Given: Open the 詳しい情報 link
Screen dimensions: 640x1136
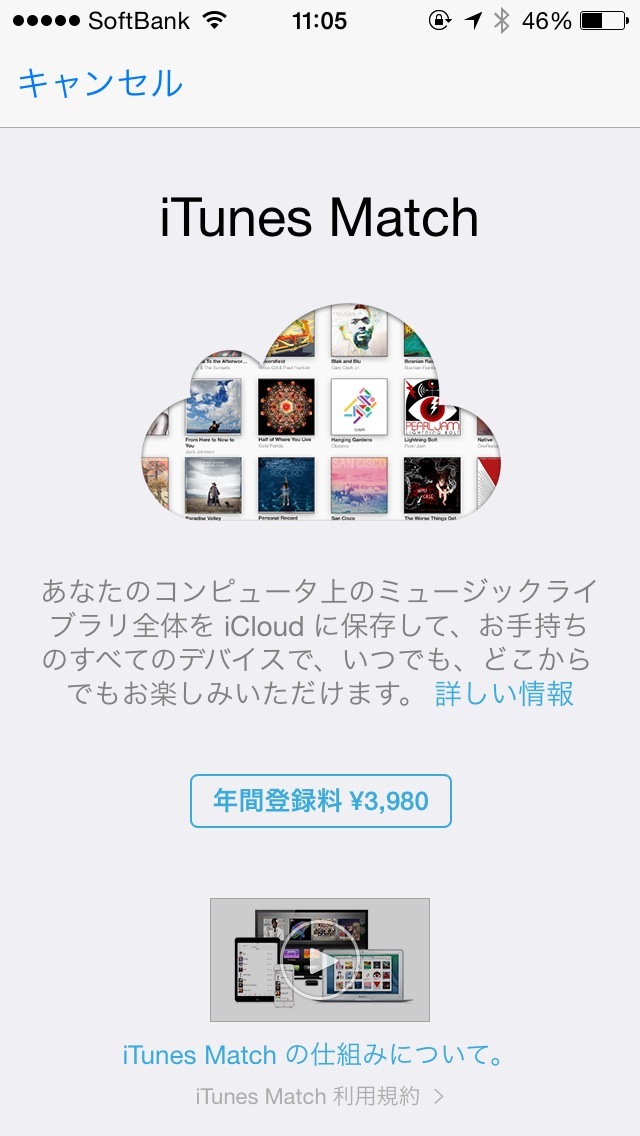Looking at the screenshot, I should [504, 694].
